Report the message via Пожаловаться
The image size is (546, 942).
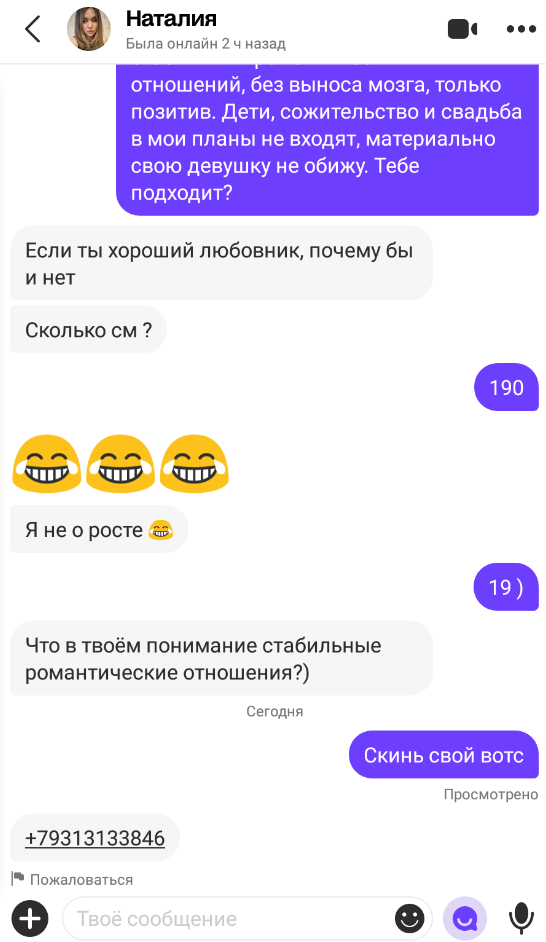click(x=72, y=880)
